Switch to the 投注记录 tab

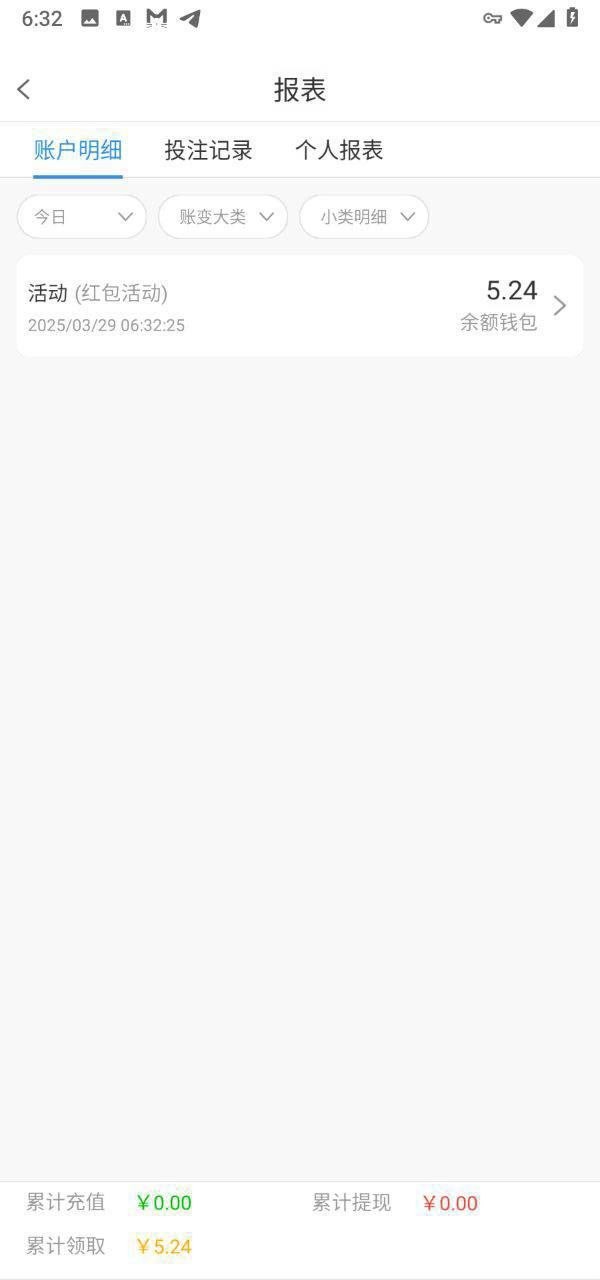[208, 151]
